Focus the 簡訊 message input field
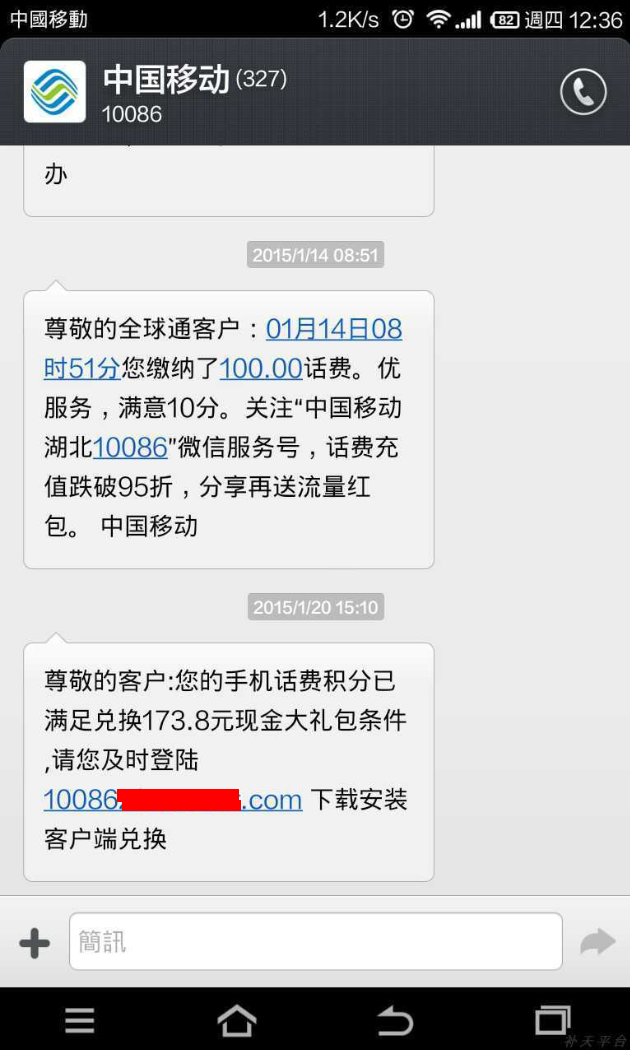The height and width of the screenshot is (1050, 630). [315, 942]
